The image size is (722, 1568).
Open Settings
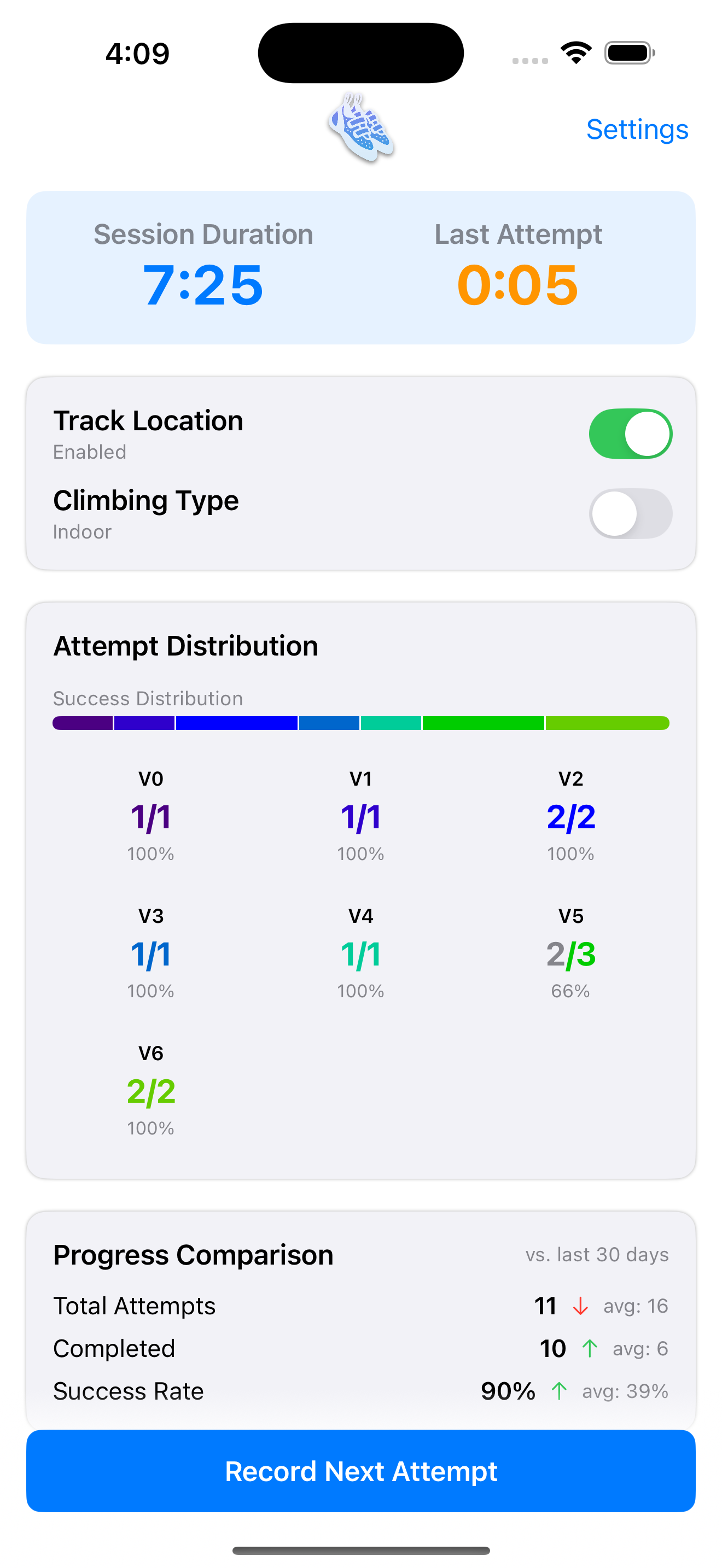click(637, 129)
